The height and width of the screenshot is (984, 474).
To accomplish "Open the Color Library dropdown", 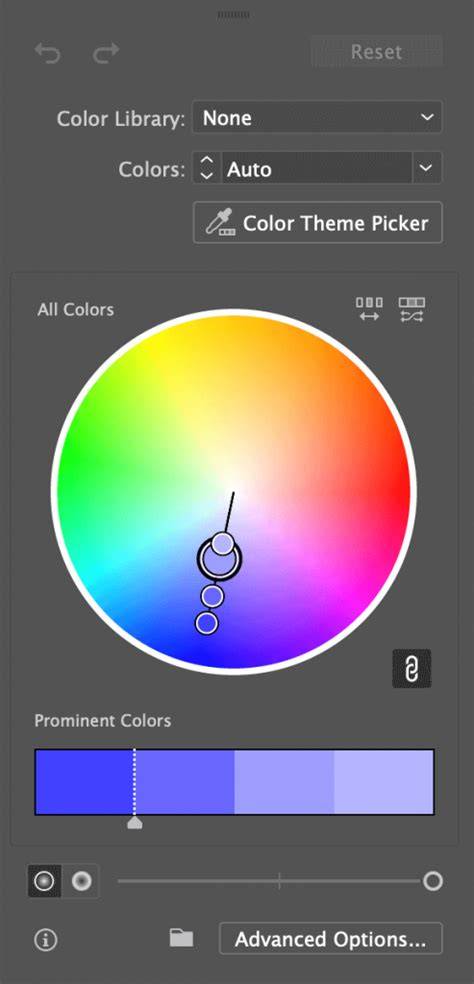I will [317, 117].
